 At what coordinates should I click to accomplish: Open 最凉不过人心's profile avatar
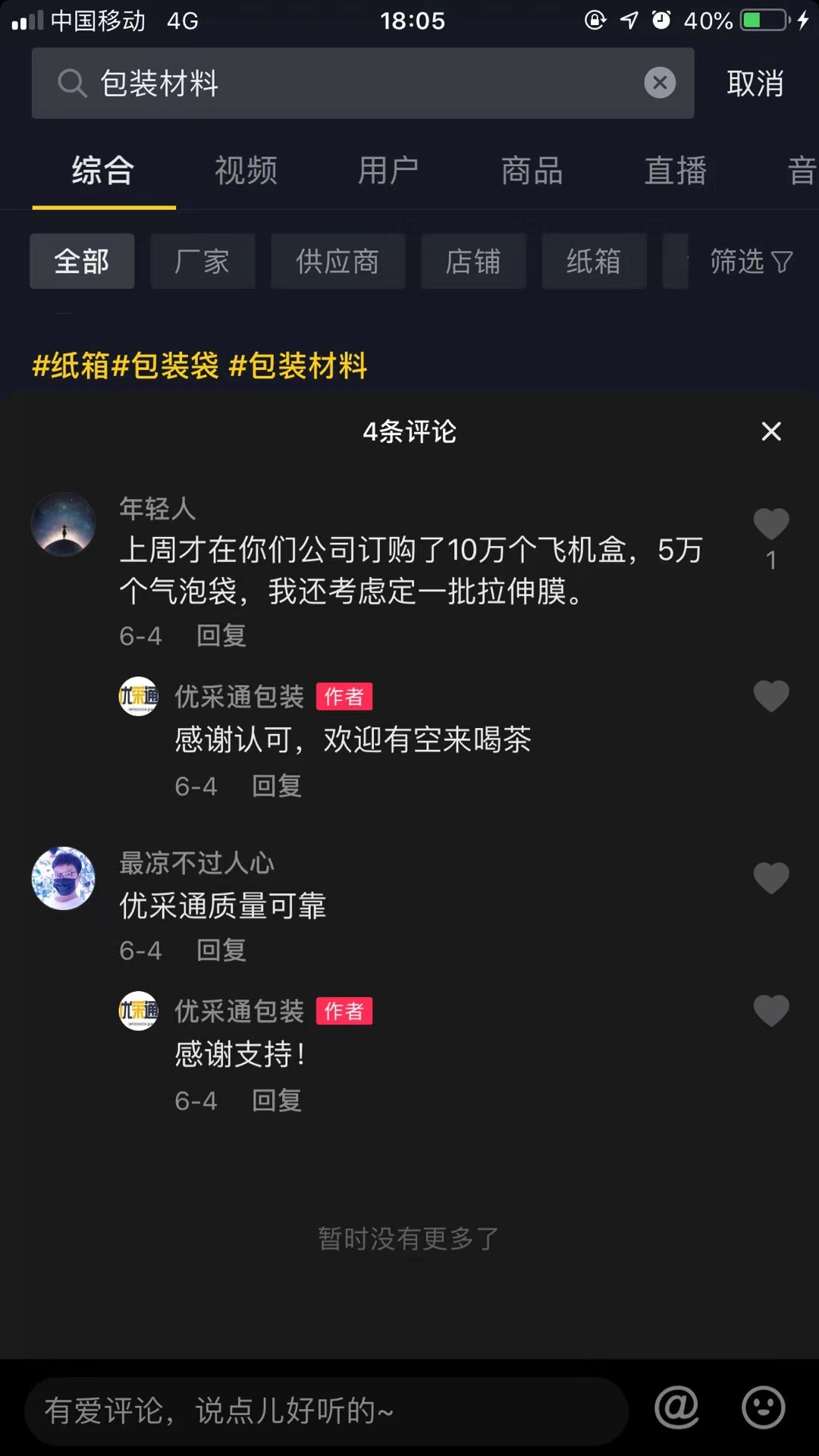tap(64, 878)
